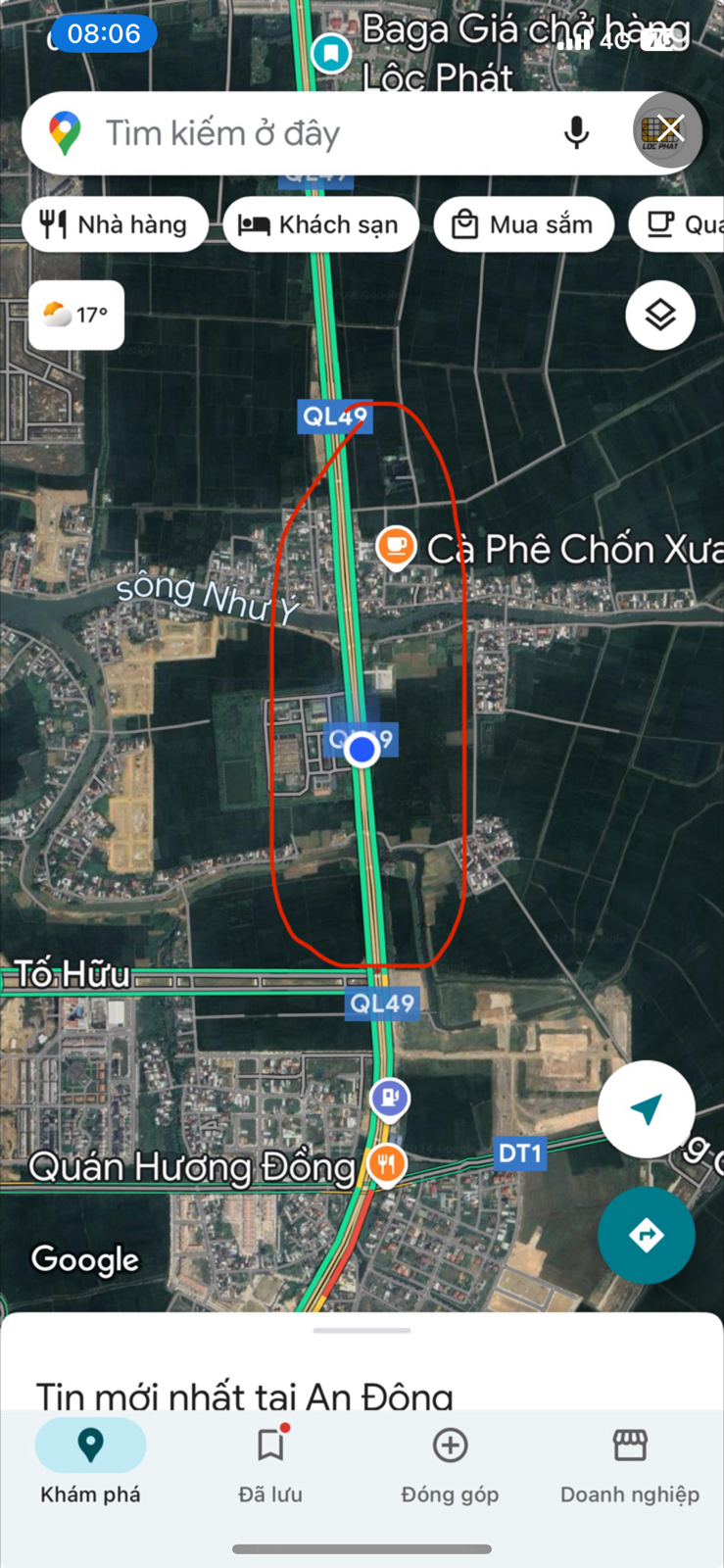Show Mua sắm places on map

(x=523, y=224)
